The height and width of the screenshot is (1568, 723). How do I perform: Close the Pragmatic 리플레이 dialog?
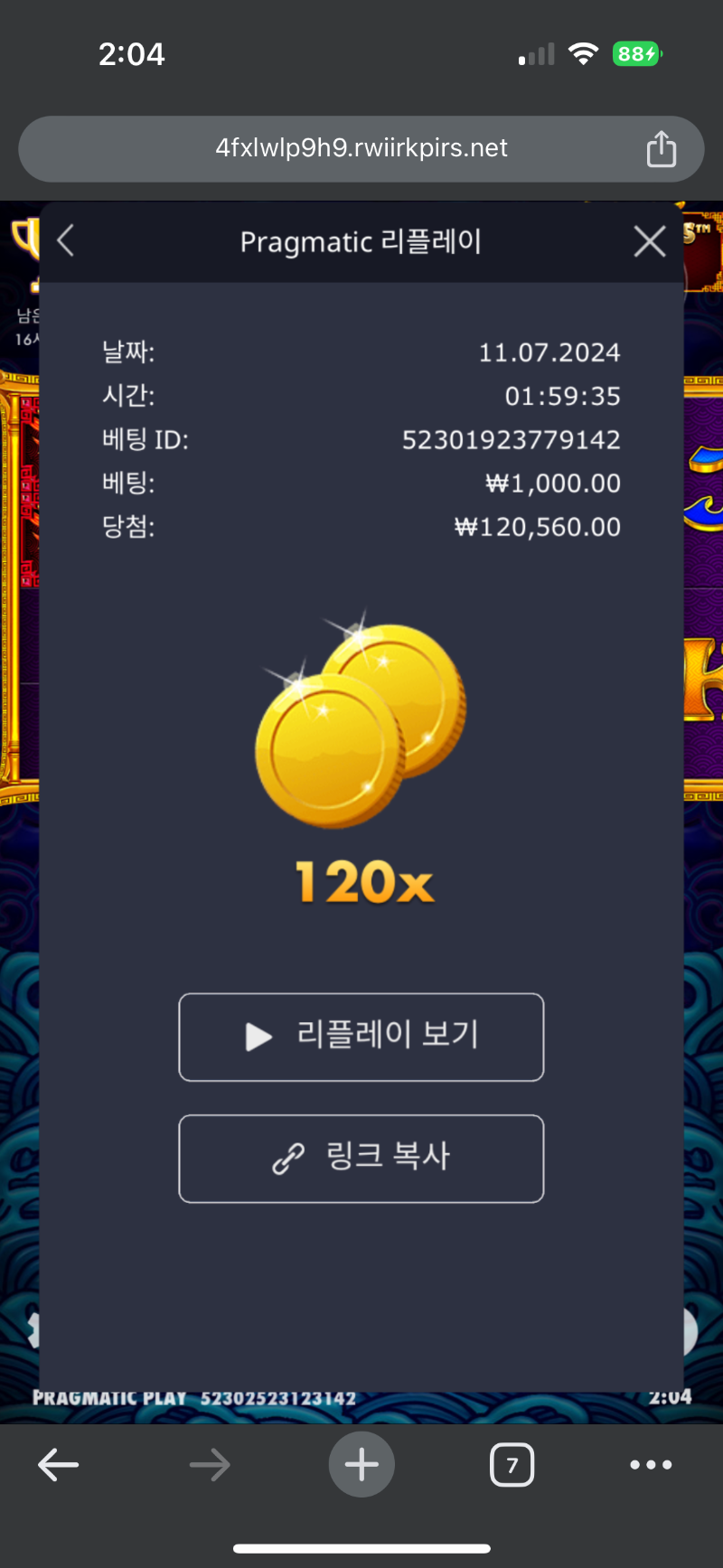coord(650,241)
